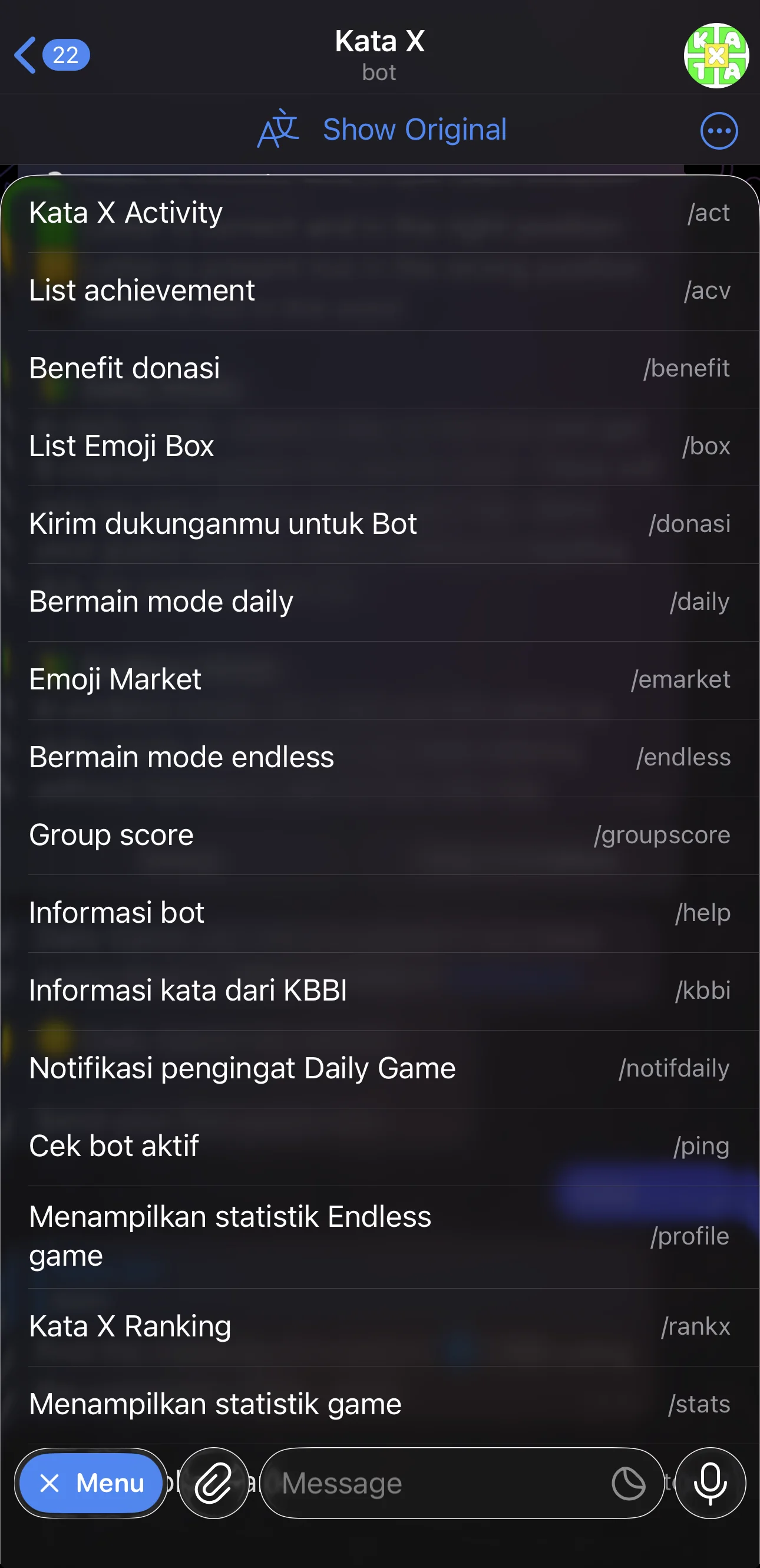Pick the List Emoji Box command
760x1568 pixels.
pos(379,447)
